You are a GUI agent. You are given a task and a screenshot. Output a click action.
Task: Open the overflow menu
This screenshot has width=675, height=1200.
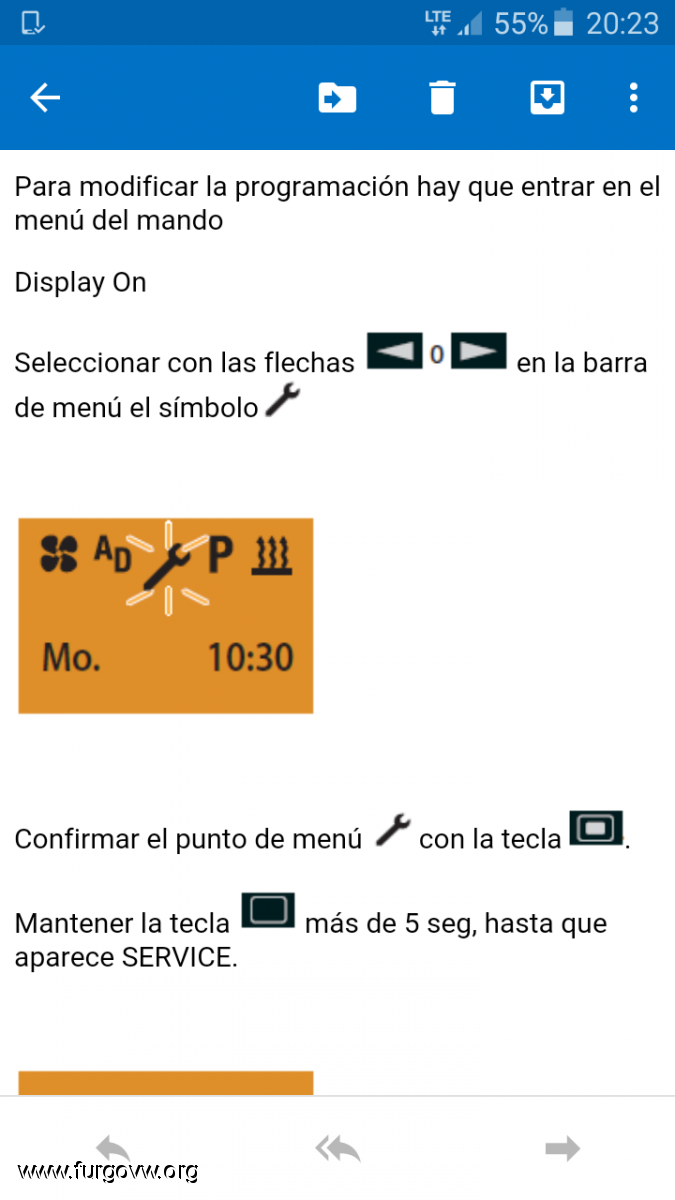point(633,97)
